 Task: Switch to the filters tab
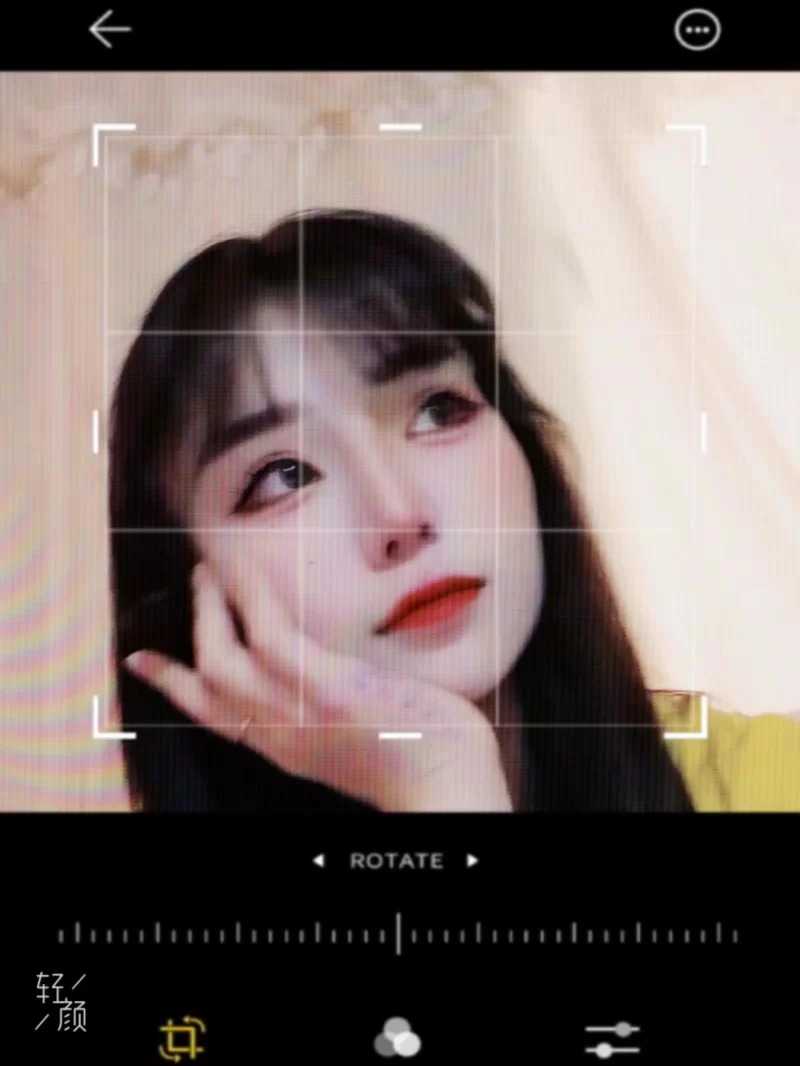coord(397,1038)
